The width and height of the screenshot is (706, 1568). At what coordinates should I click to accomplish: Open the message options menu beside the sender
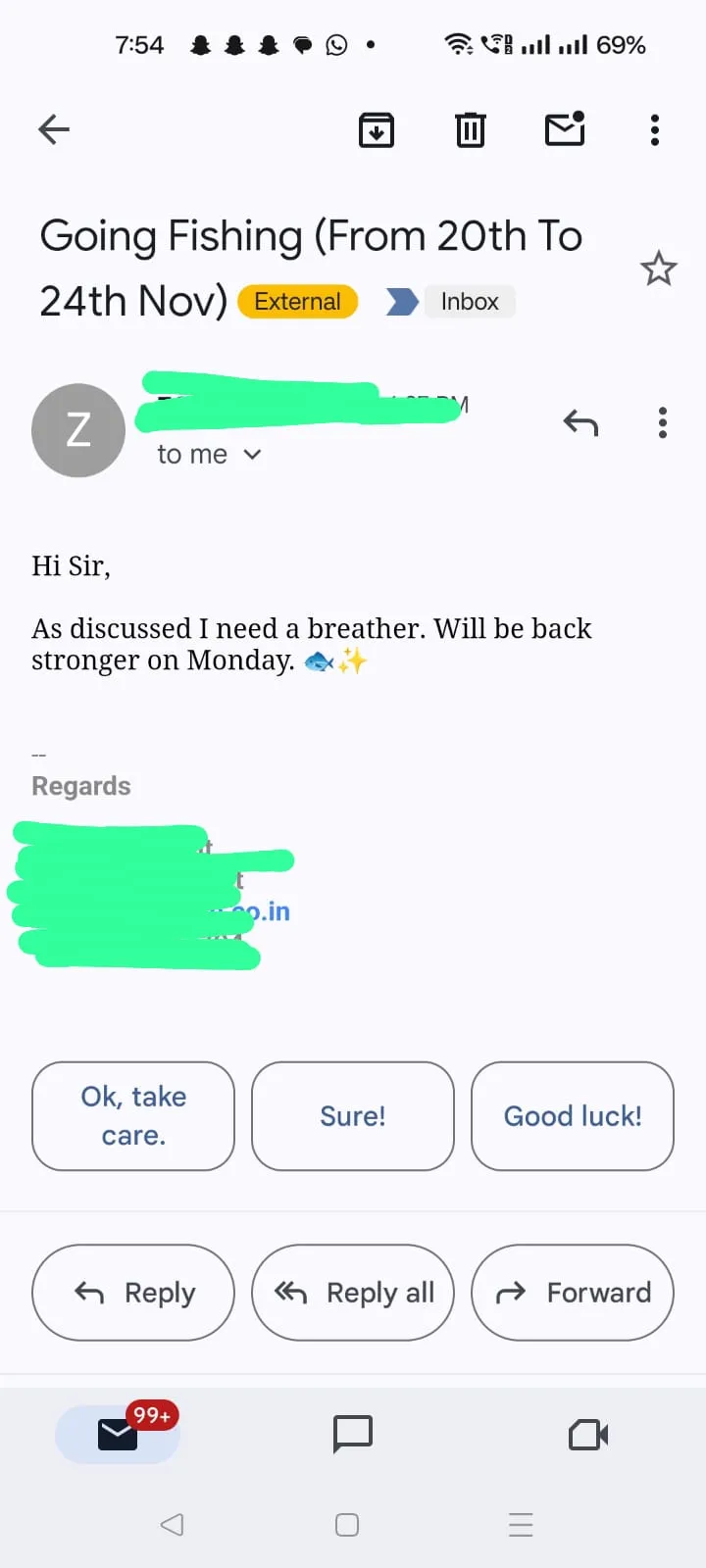[x=663, y=423]
